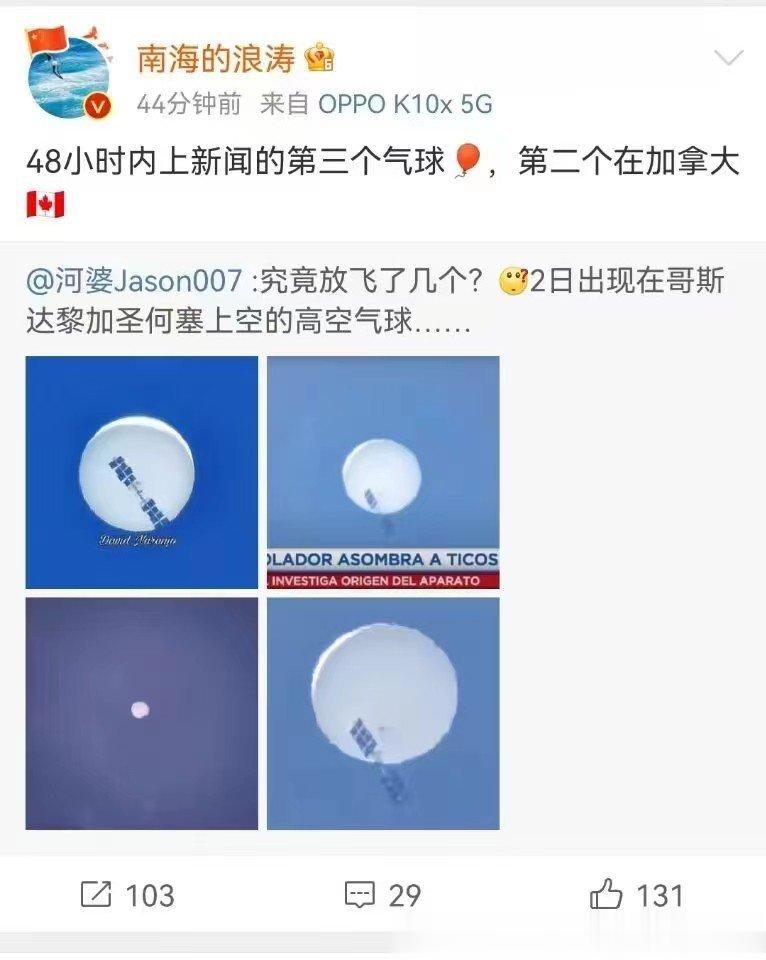Open the distant tiny balloon photo
The height and width of the screenshot is (960, 766).
141,713
